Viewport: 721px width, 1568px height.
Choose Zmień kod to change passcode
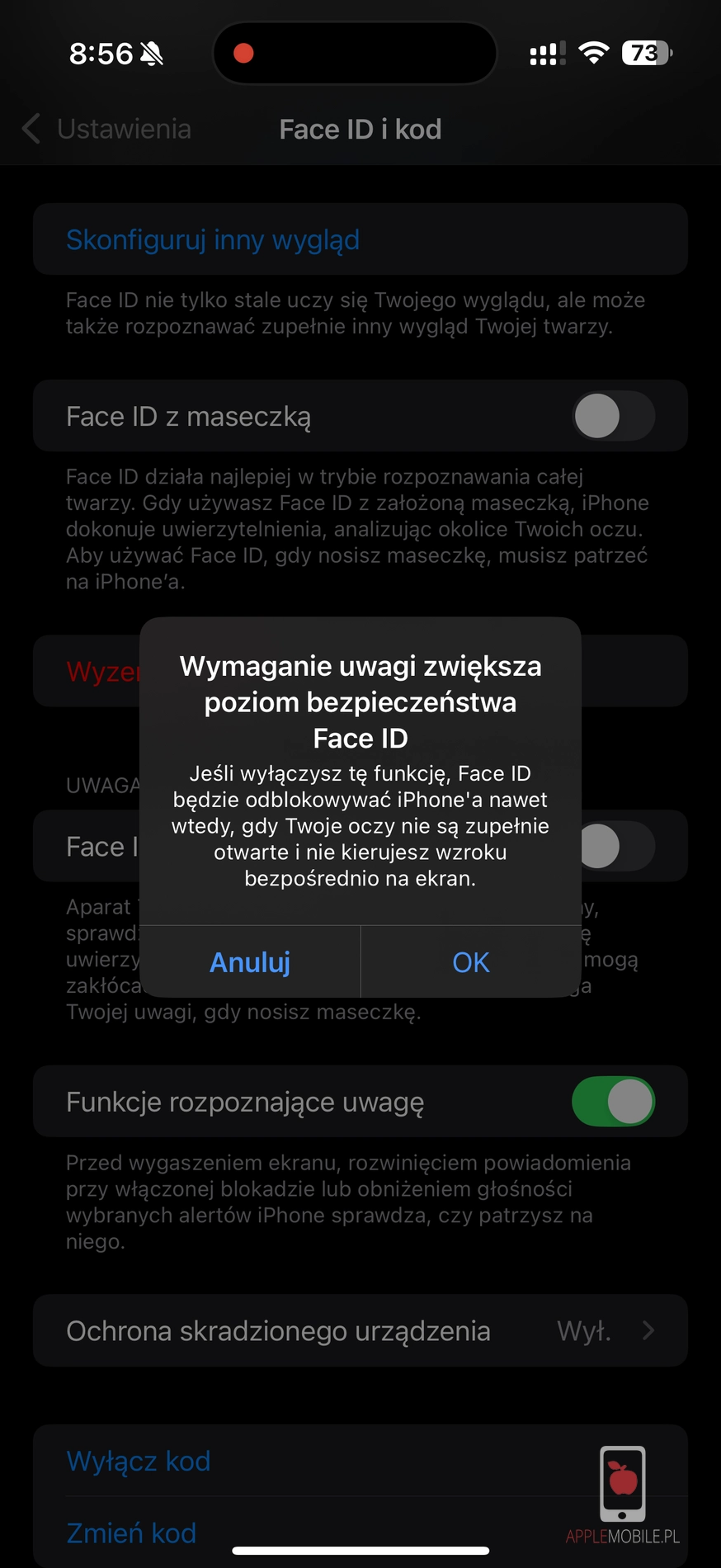132,1533
